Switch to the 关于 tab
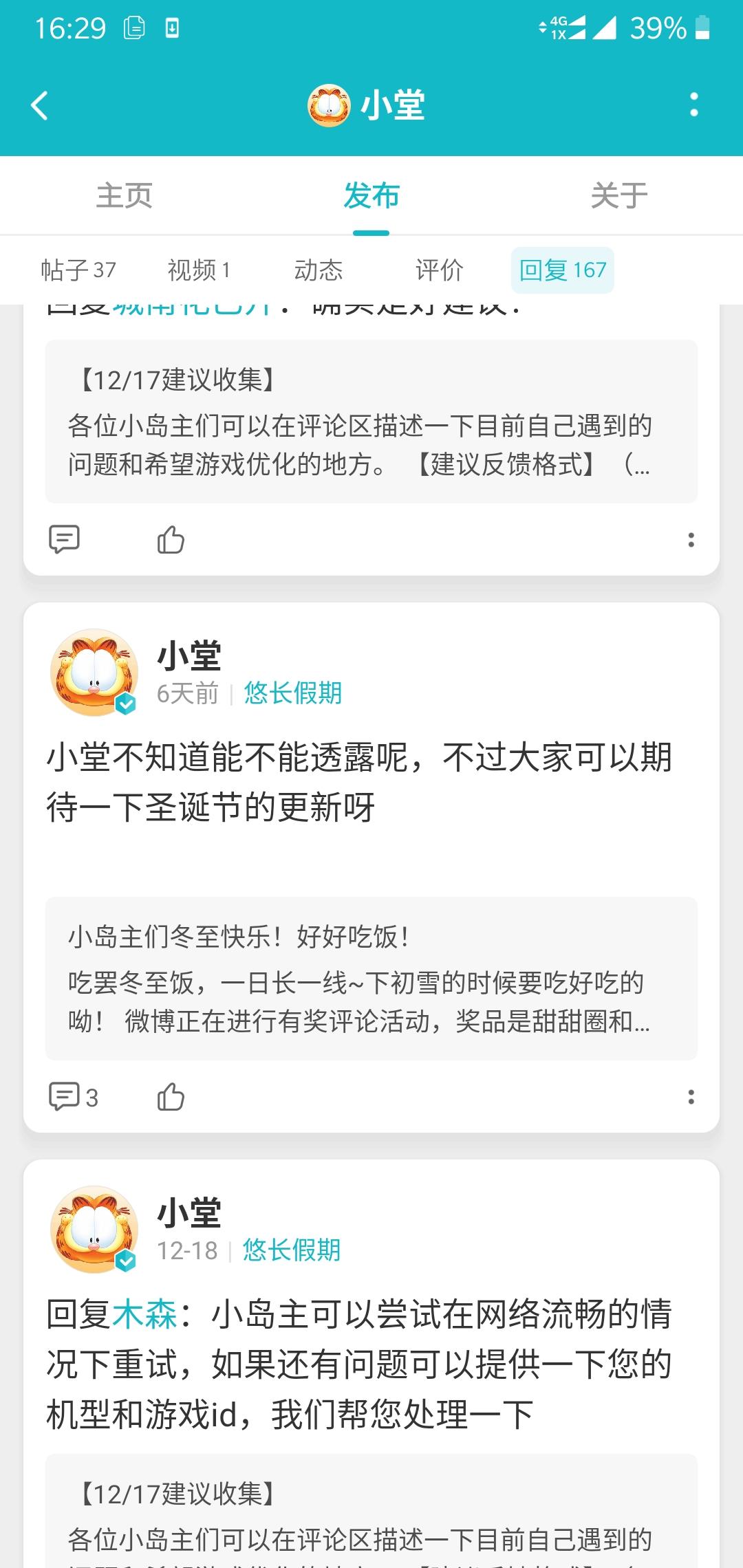 click(x=618, y=195)
